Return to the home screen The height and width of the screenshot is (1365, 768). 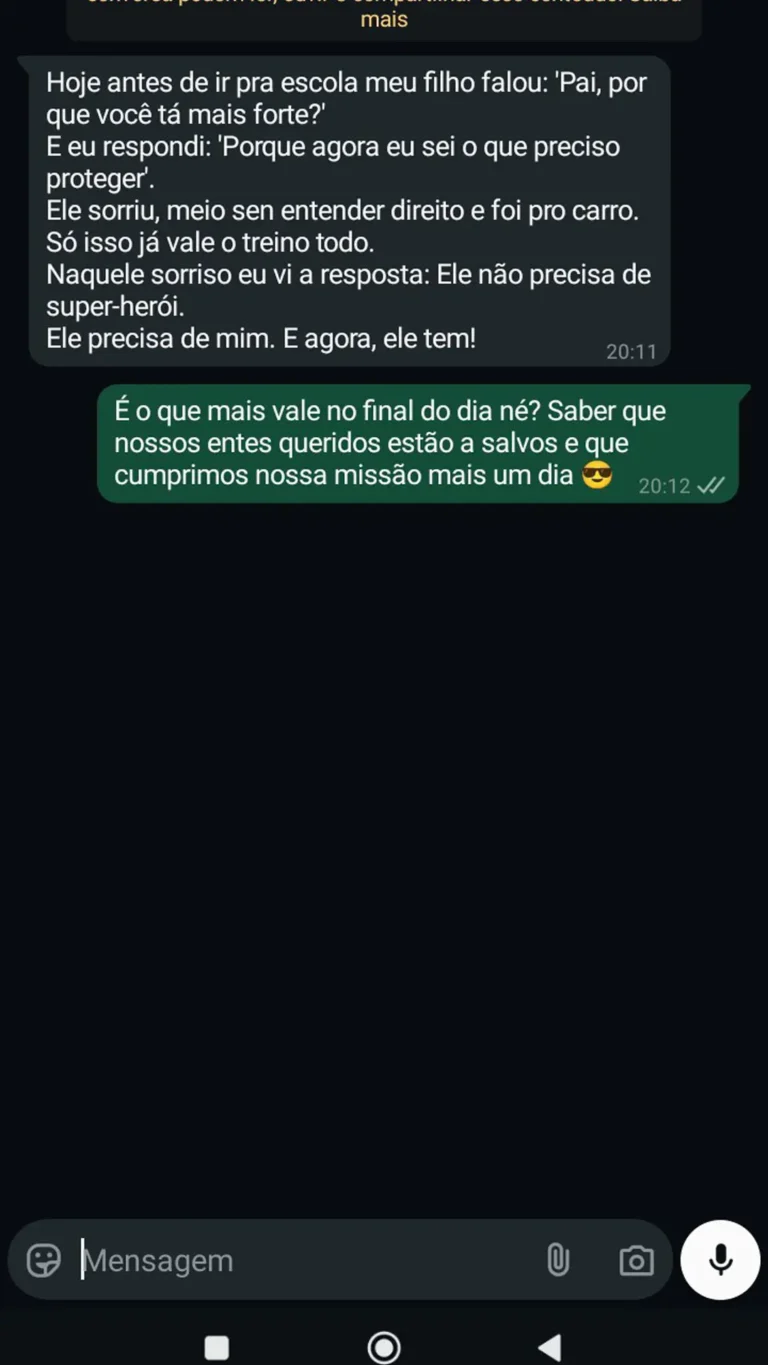coord(384,1347)
